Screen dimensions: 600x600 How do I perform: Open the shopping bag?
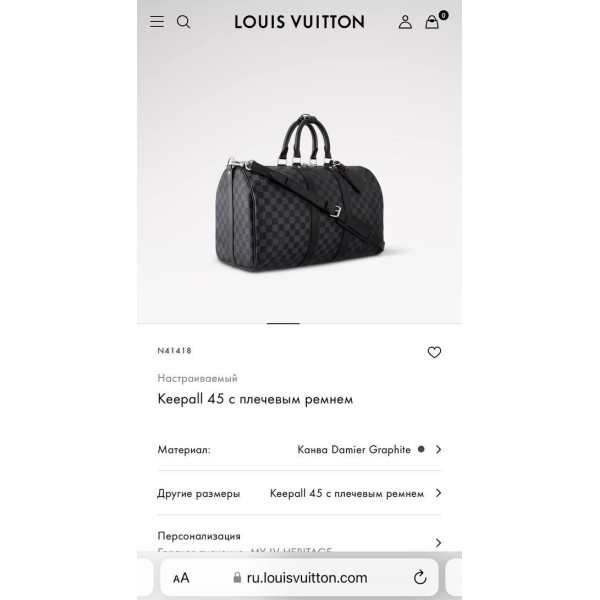[x=432, y=22]
